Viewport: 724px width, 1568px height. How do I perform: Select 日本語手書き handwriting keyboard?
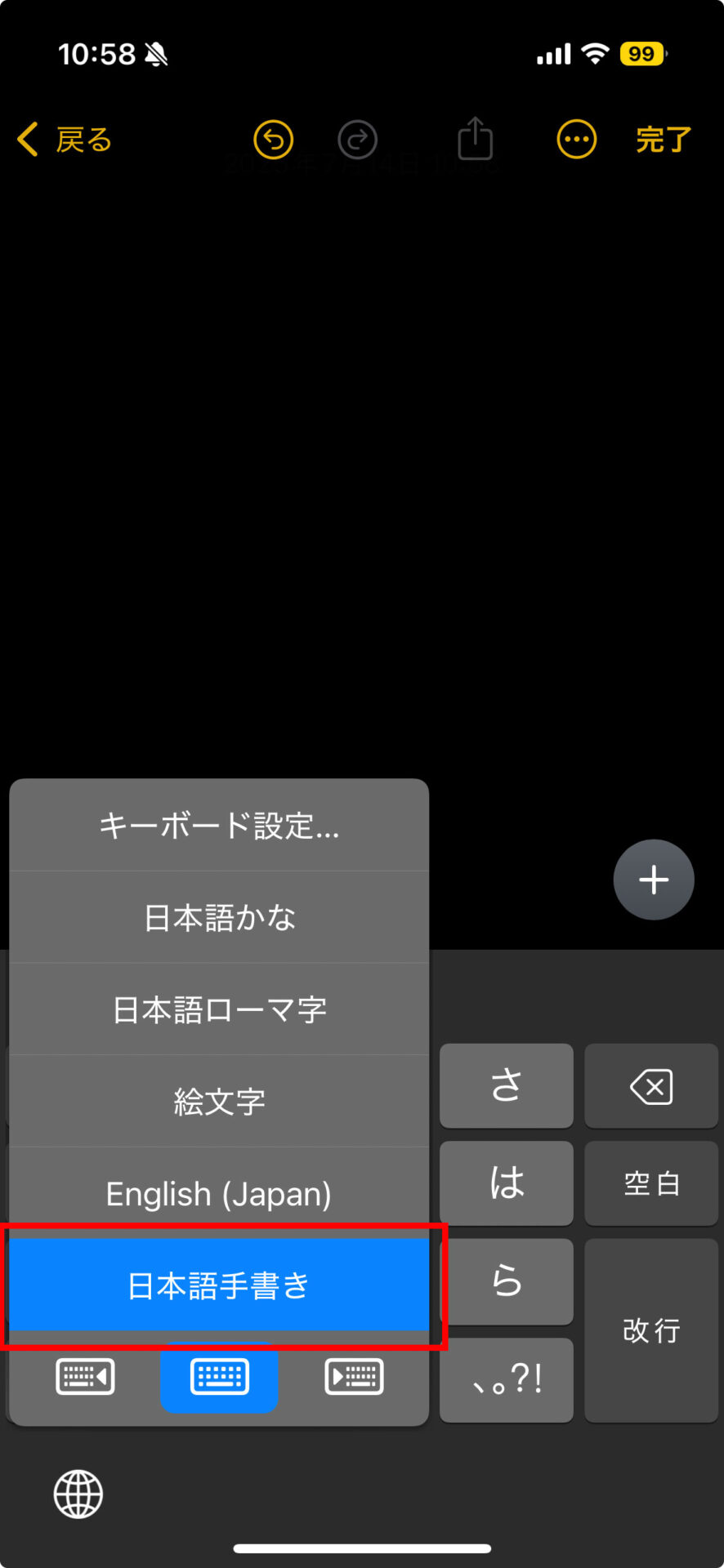[219, 1285]
